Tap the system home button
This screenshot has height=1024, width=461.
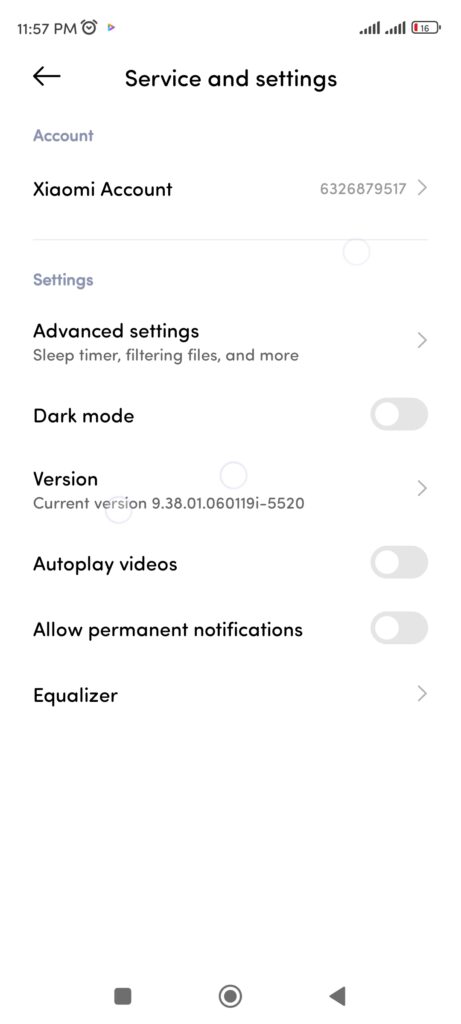coord(230,996)
